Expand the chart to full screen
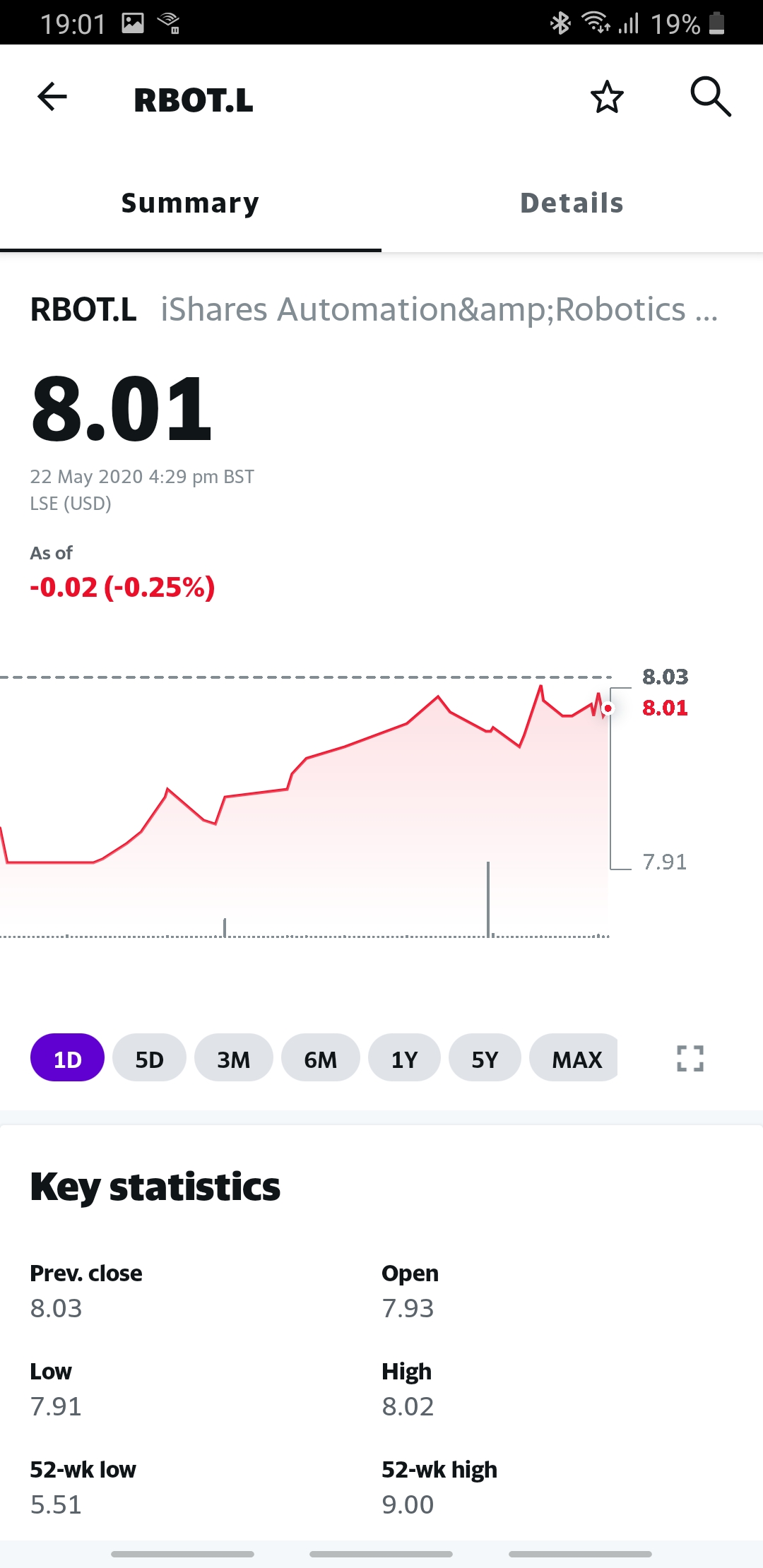This screenshot has height=1568, width=763. coord(690,1058)
